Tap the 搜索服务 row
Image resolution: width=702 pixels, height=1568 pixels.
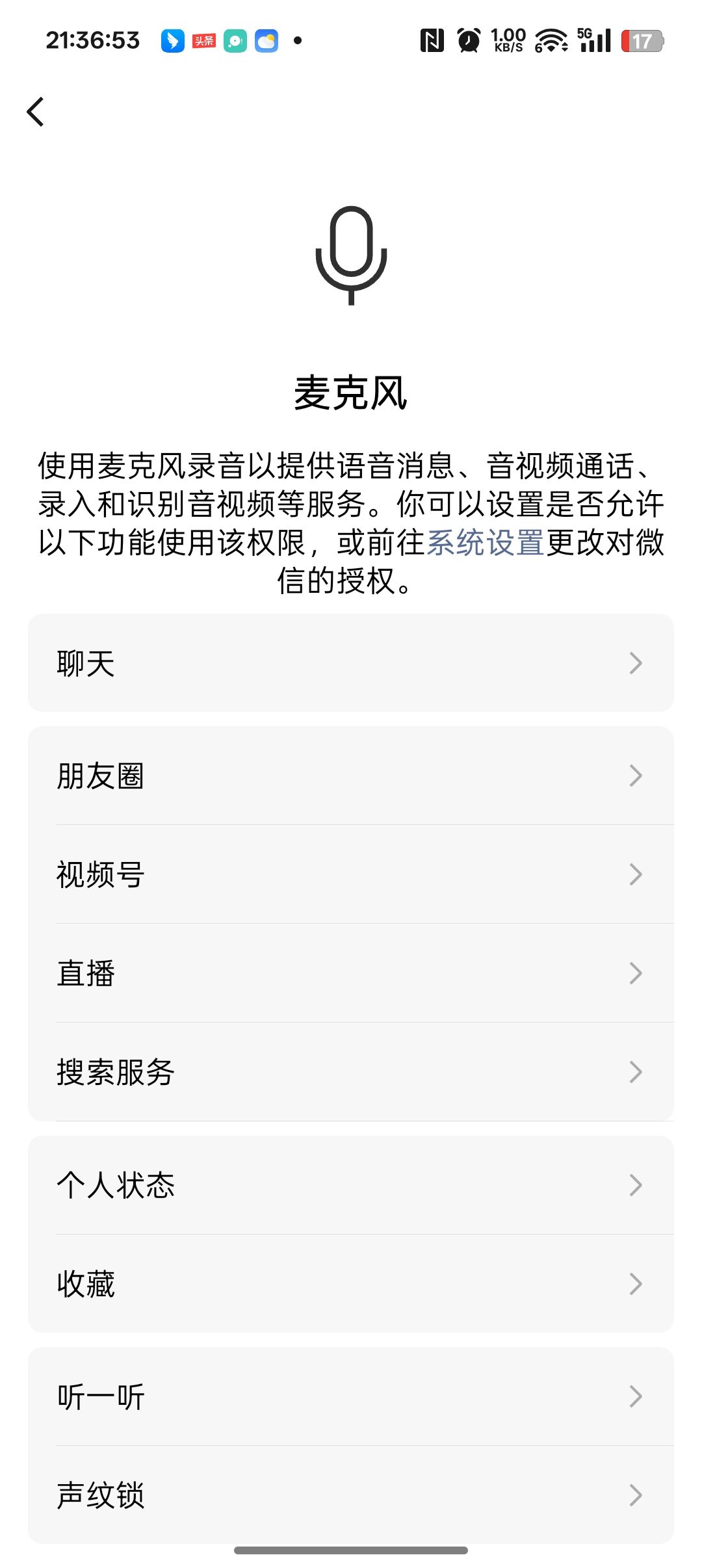point(351,1072)
